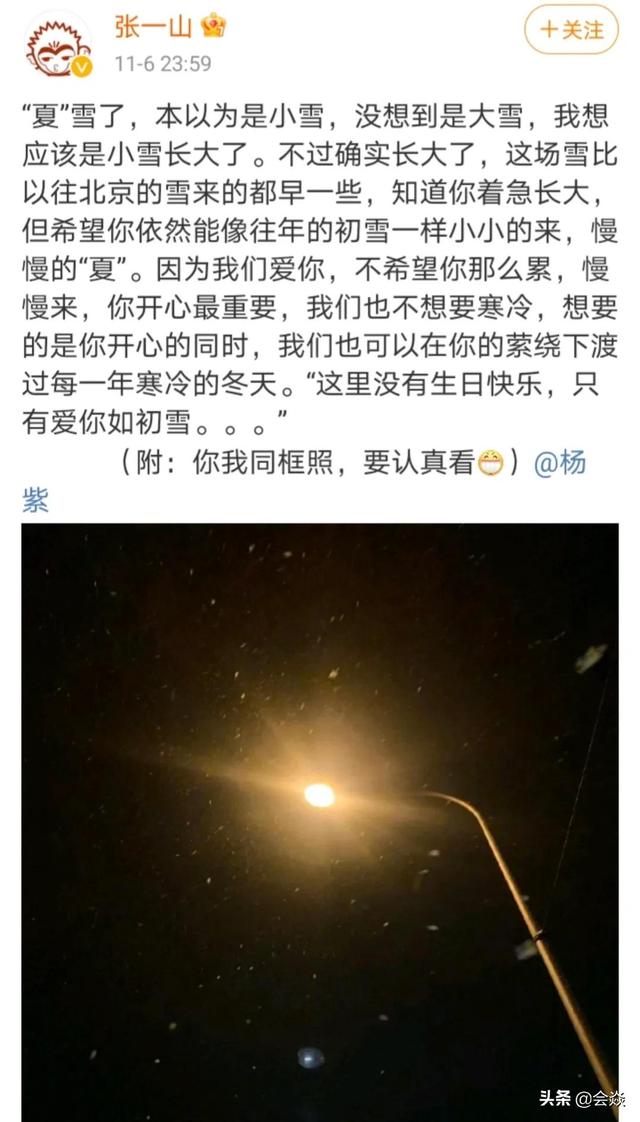The height and width of the screenshot is (1122, 640).
Task: Open the @杨紫 mention link
Action: click(x=560, y=465)
